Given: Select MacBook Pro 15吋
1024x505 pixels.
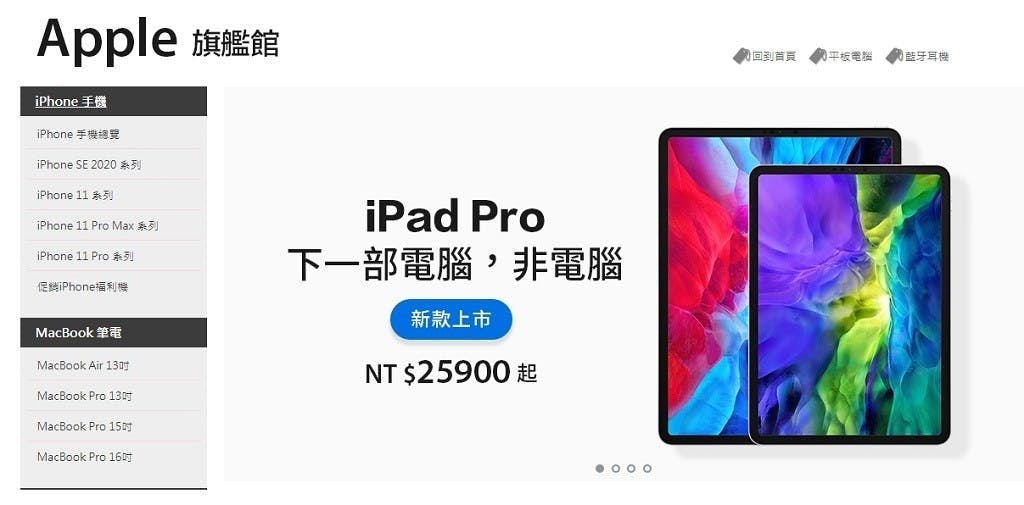Looking at the screenshot, I should (84, 426).
